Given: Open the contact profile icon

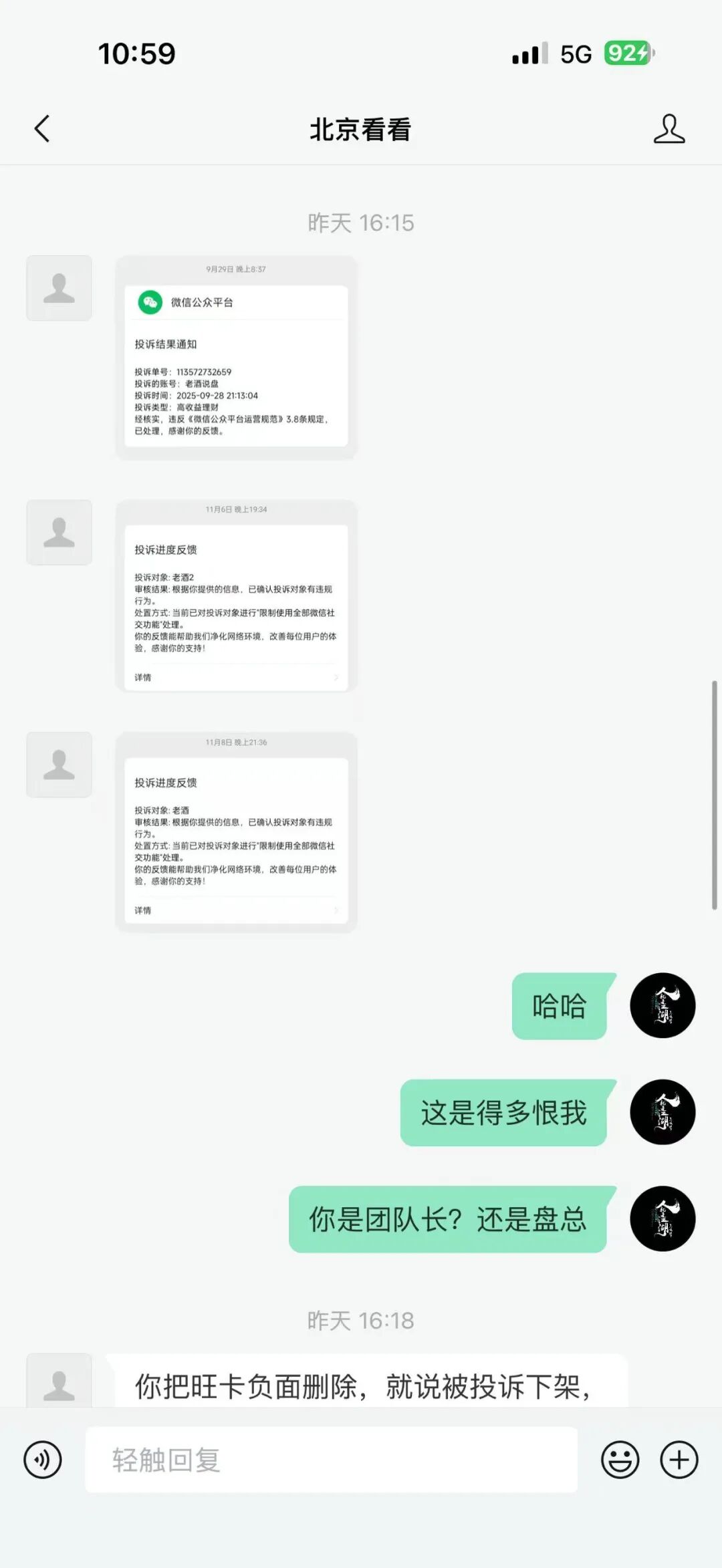Looking at the screenshot, I should pyautogui.click(x=669, y=129).
